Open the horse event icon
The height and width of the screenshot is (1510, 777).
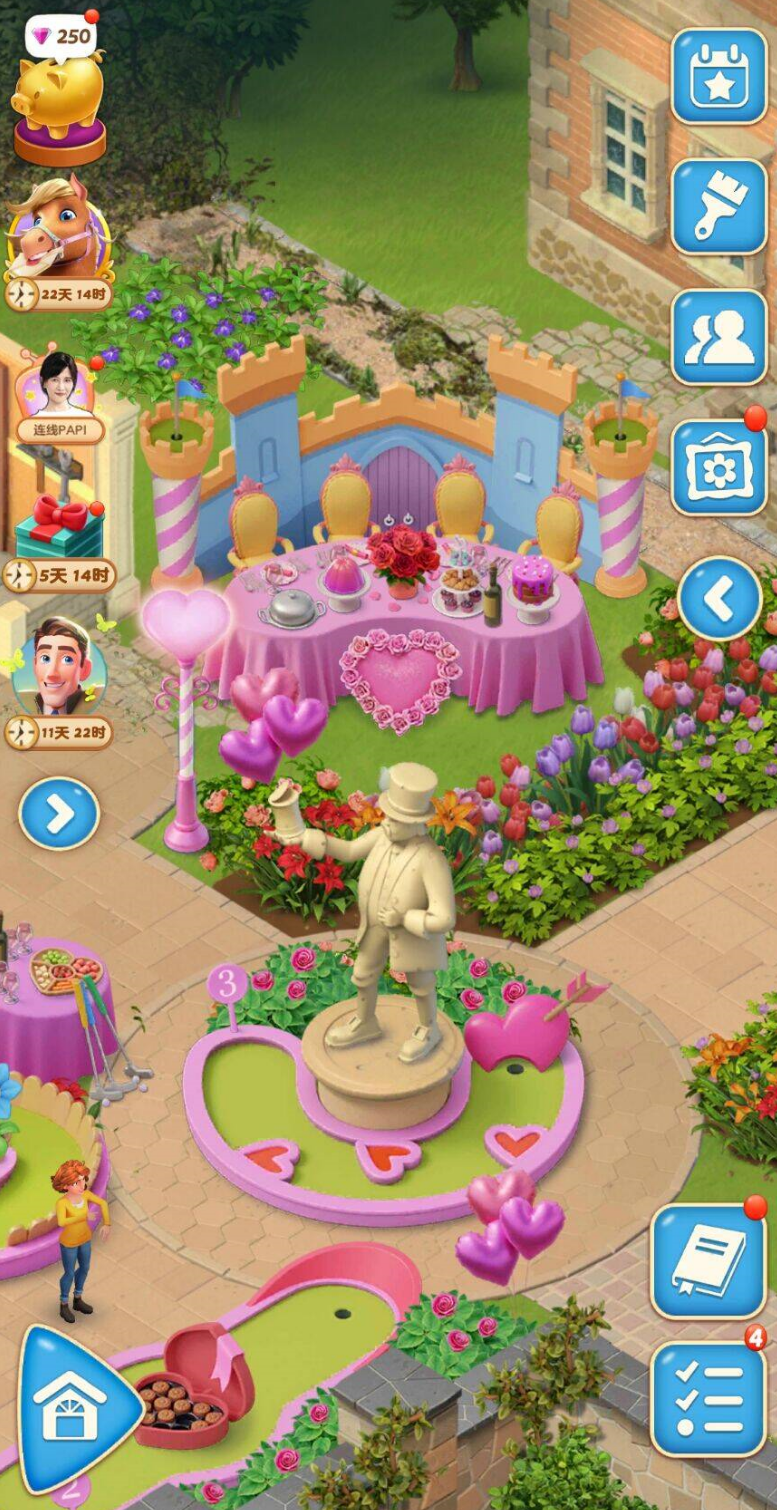coord(58,232)
